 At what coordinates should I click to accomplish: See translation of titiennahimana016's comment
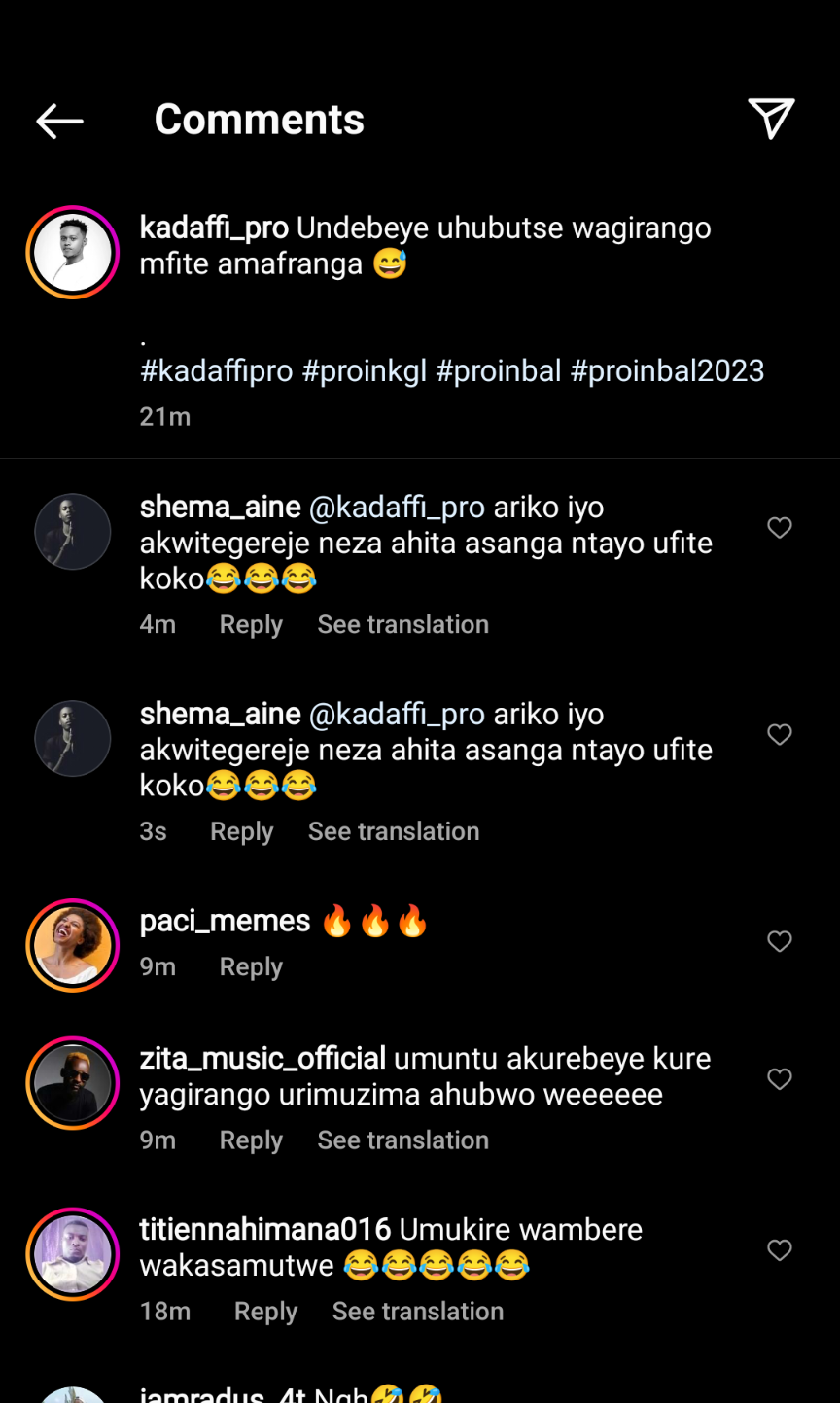pos(418,1311)
